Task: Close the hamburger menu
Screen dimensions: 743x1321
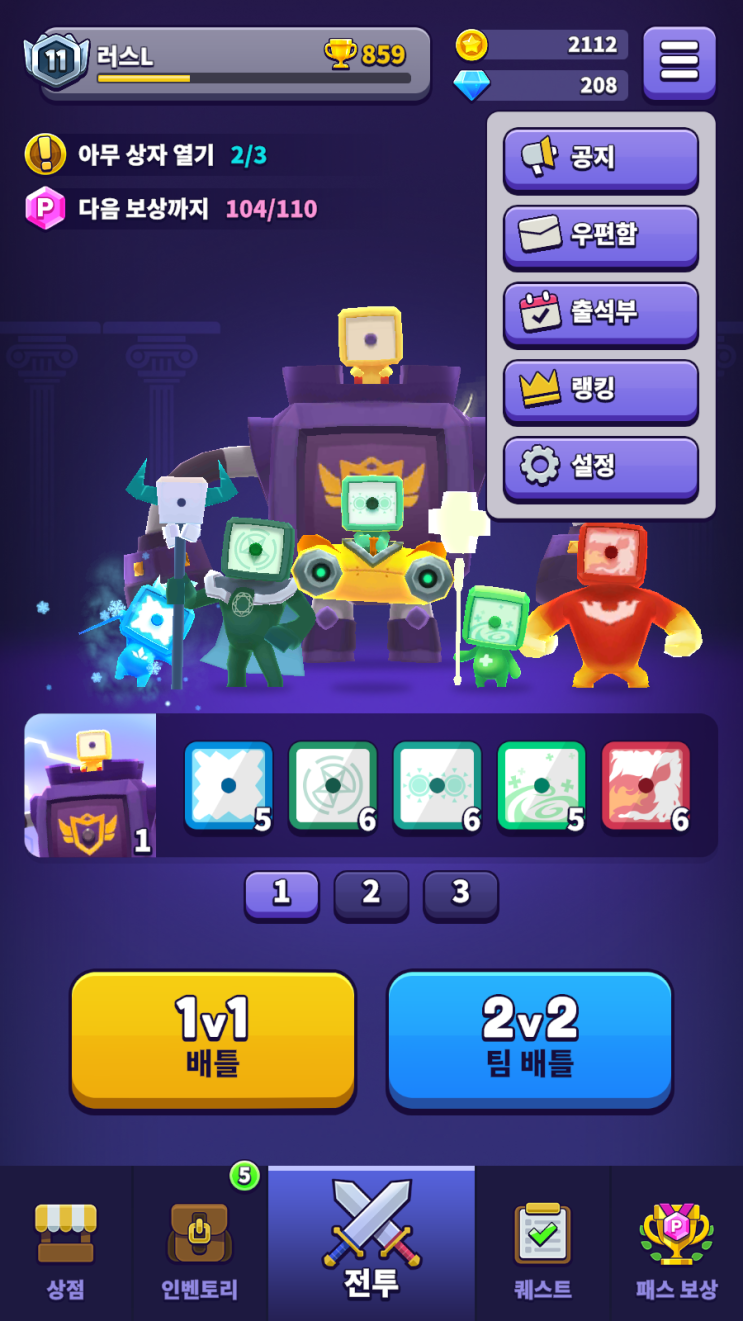Action: point(679,62)
